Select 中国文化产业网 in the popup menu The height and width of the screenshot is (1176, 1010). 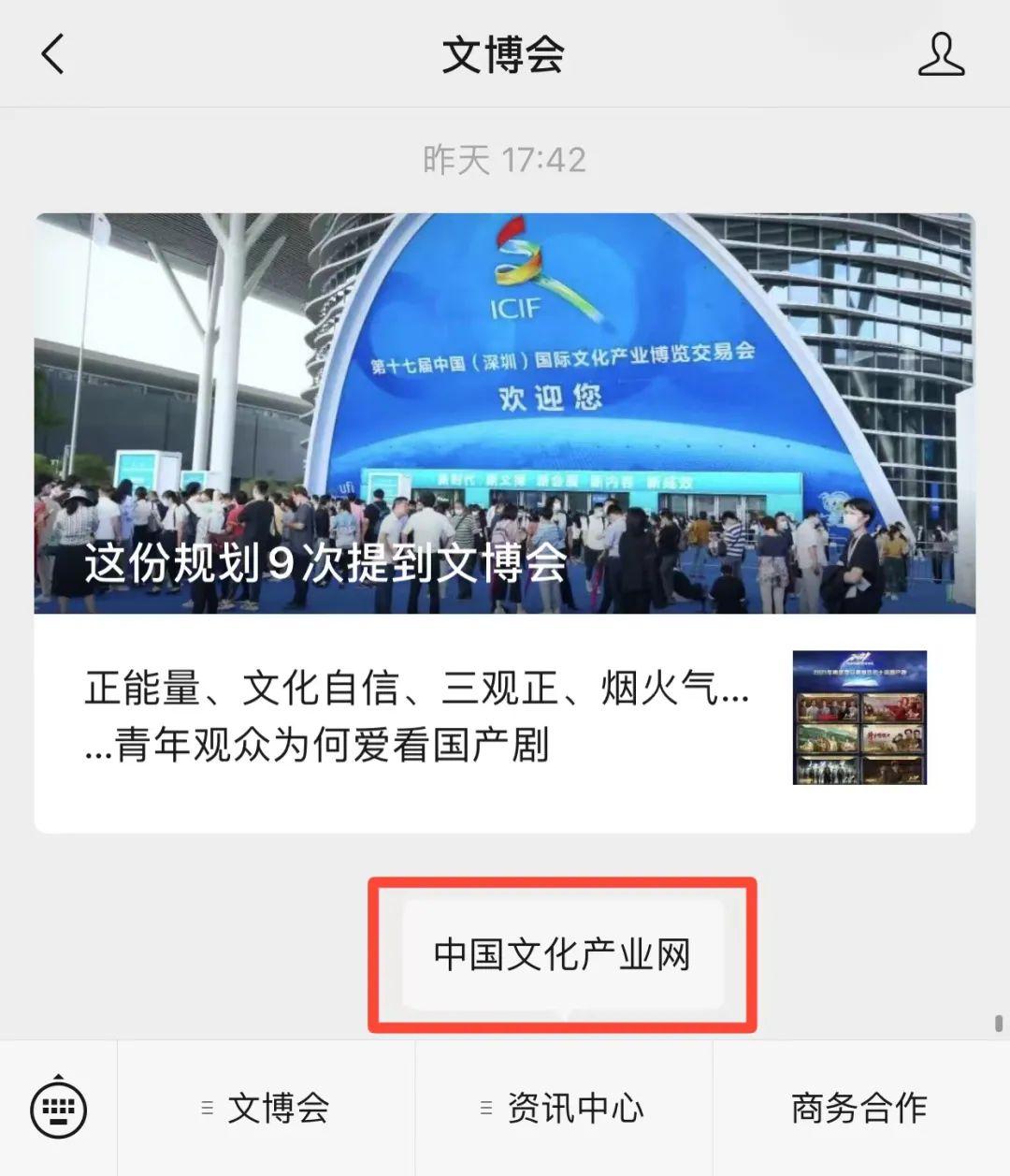pos(562,955)
